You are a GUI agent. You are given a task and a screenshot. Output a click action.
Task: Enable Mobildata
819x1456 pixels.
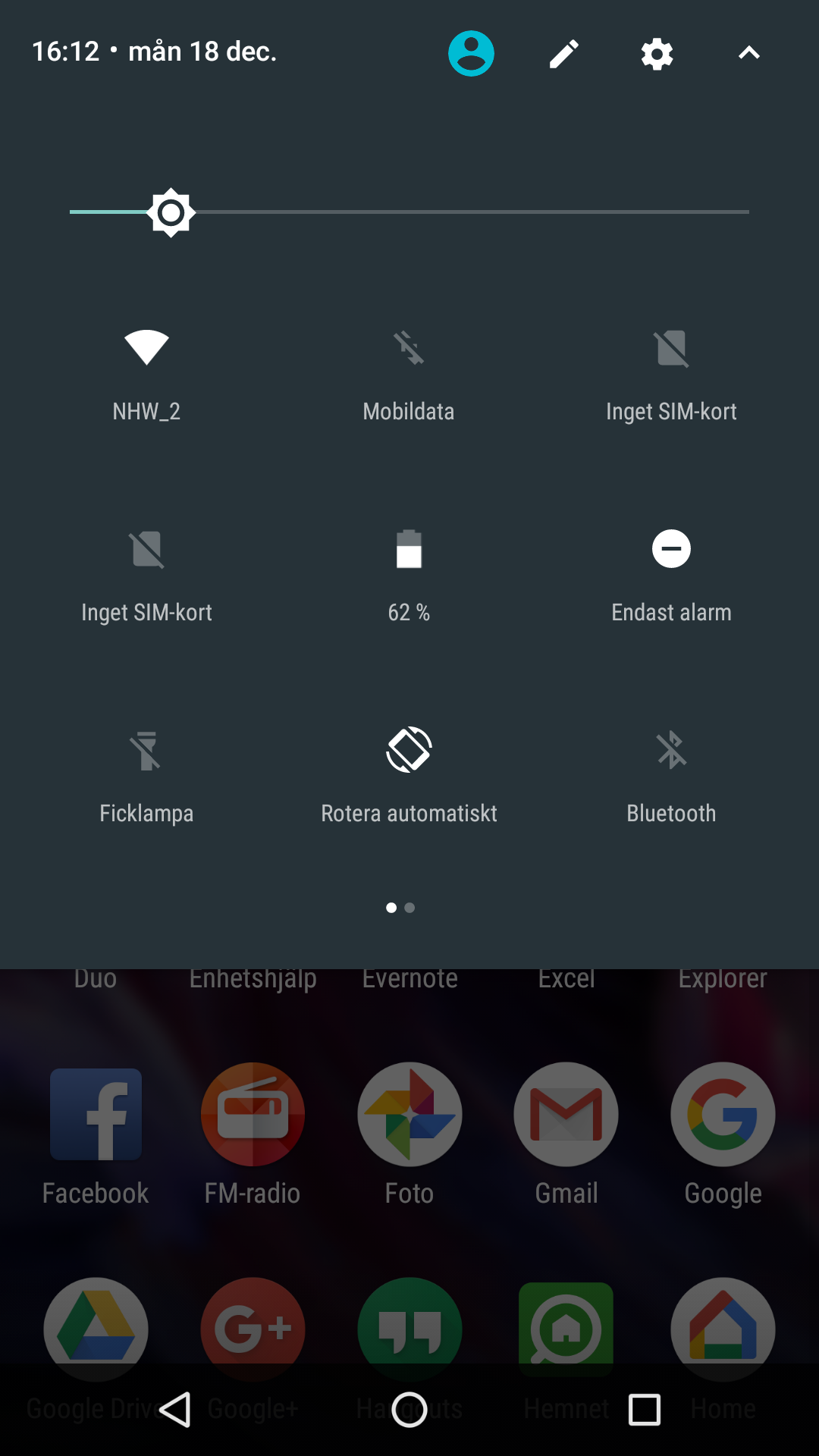(409, 349)
